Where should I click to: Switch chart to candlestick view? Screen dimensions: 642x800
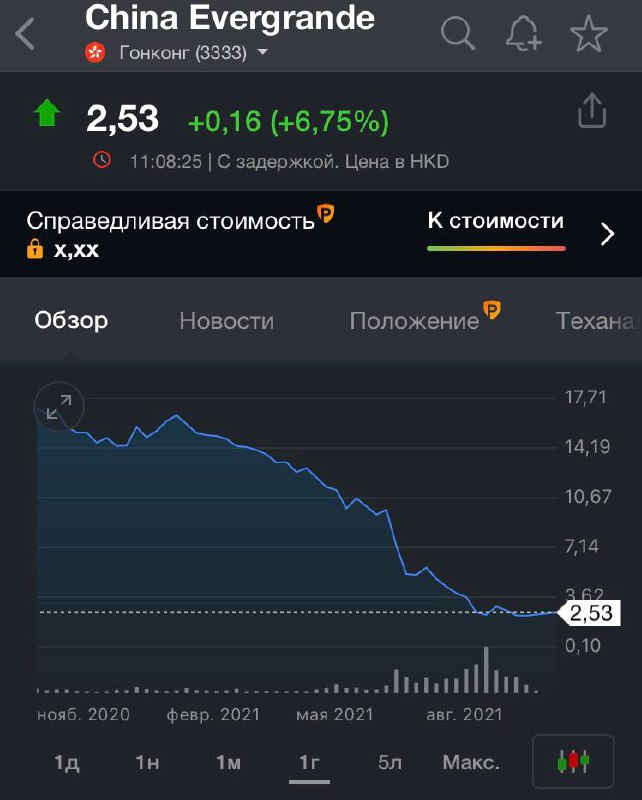pyautogui.click(x=573, y=763)
